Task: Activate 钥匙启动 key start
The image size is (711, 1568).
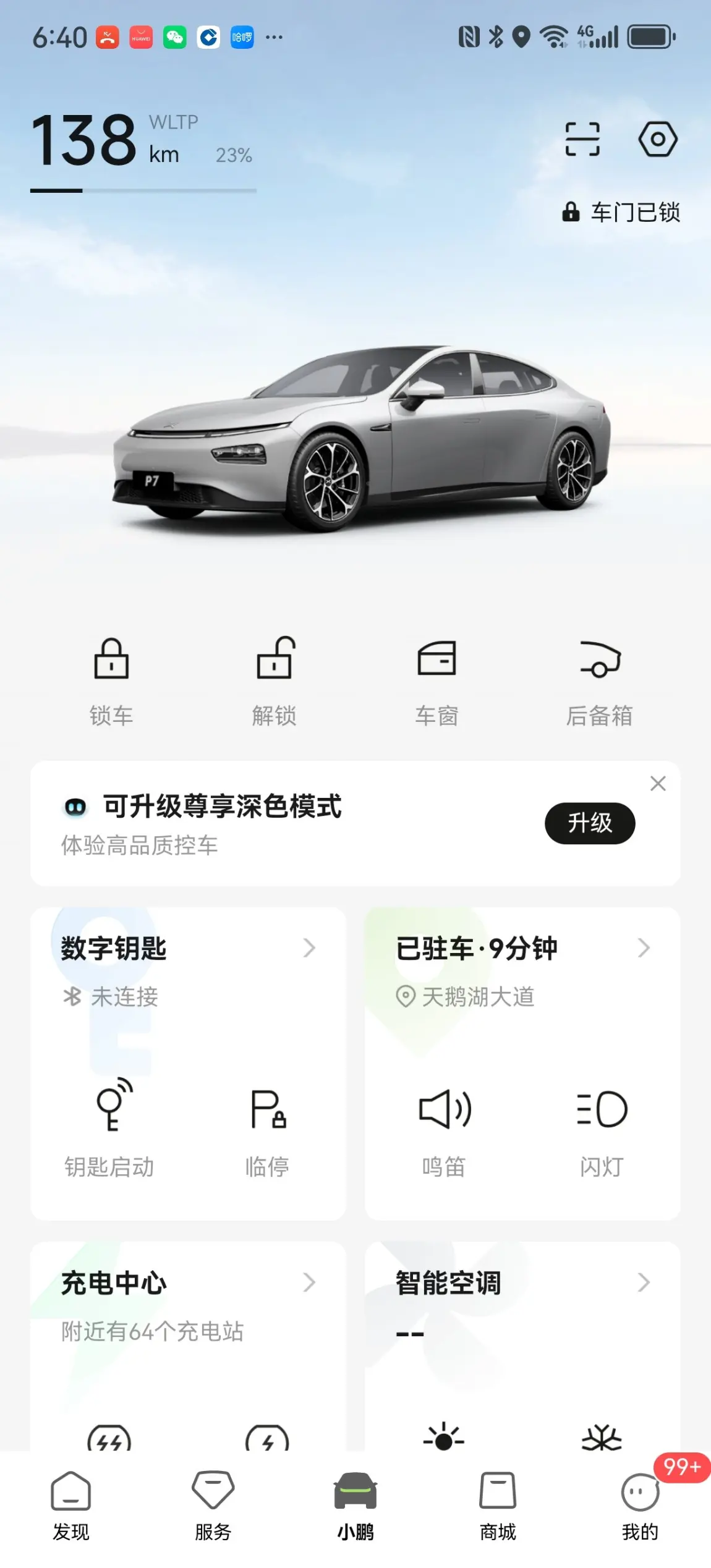Action: [110, 1128]
